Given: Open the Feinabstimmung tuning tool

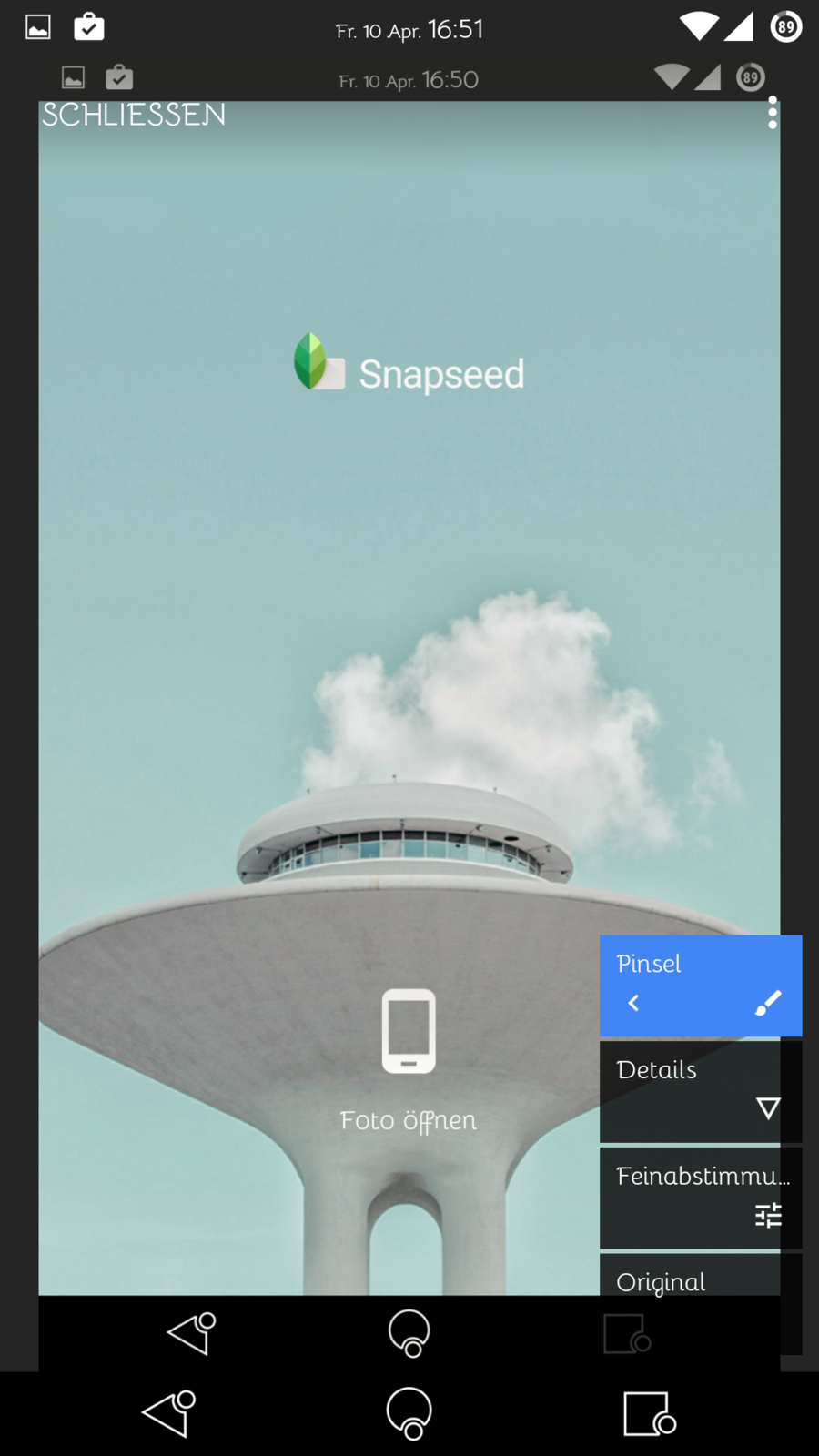Looking at the screenshot, I should coord(700,1197).
